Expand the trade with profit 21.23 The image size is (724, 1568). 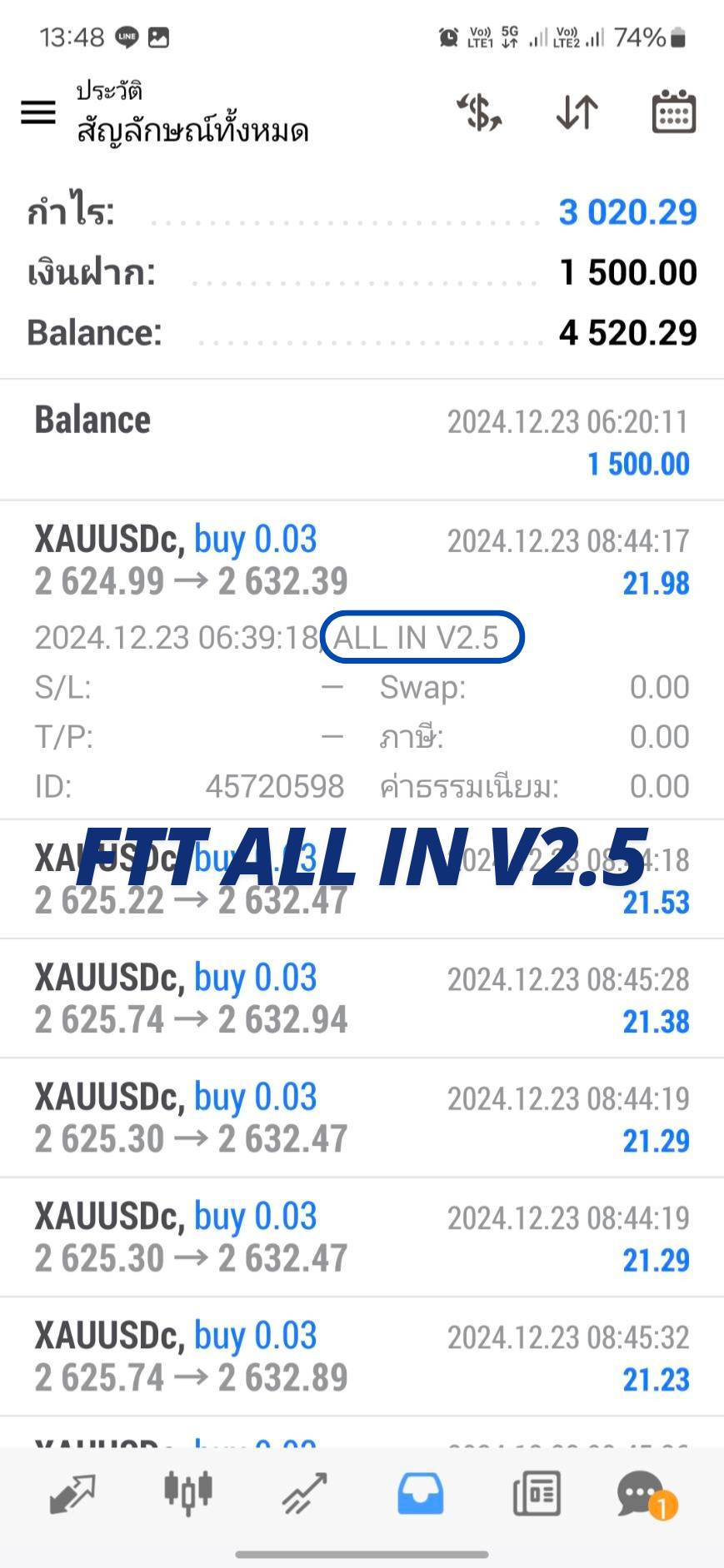(x=362, y=1356)
